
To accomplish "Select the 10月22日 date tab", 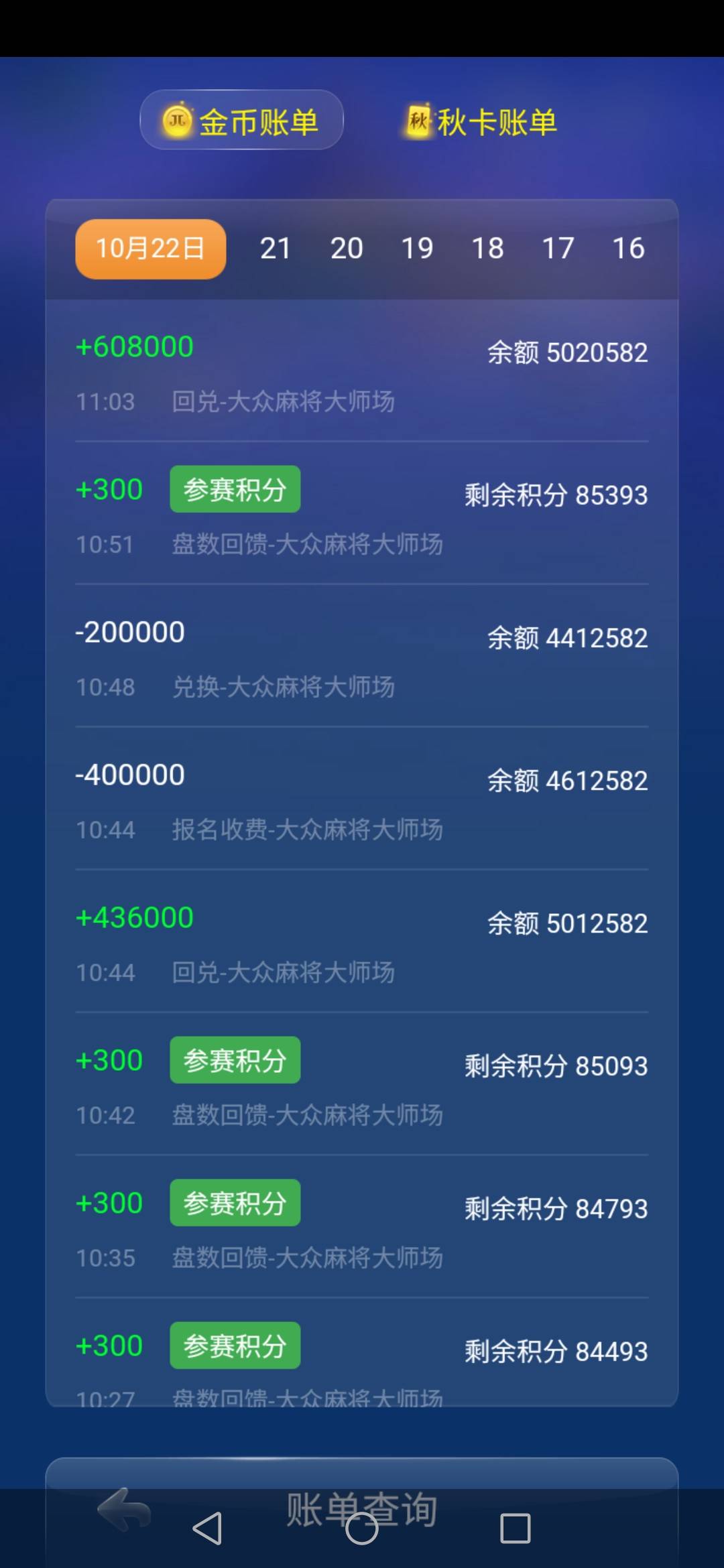I will coord(150,248).
